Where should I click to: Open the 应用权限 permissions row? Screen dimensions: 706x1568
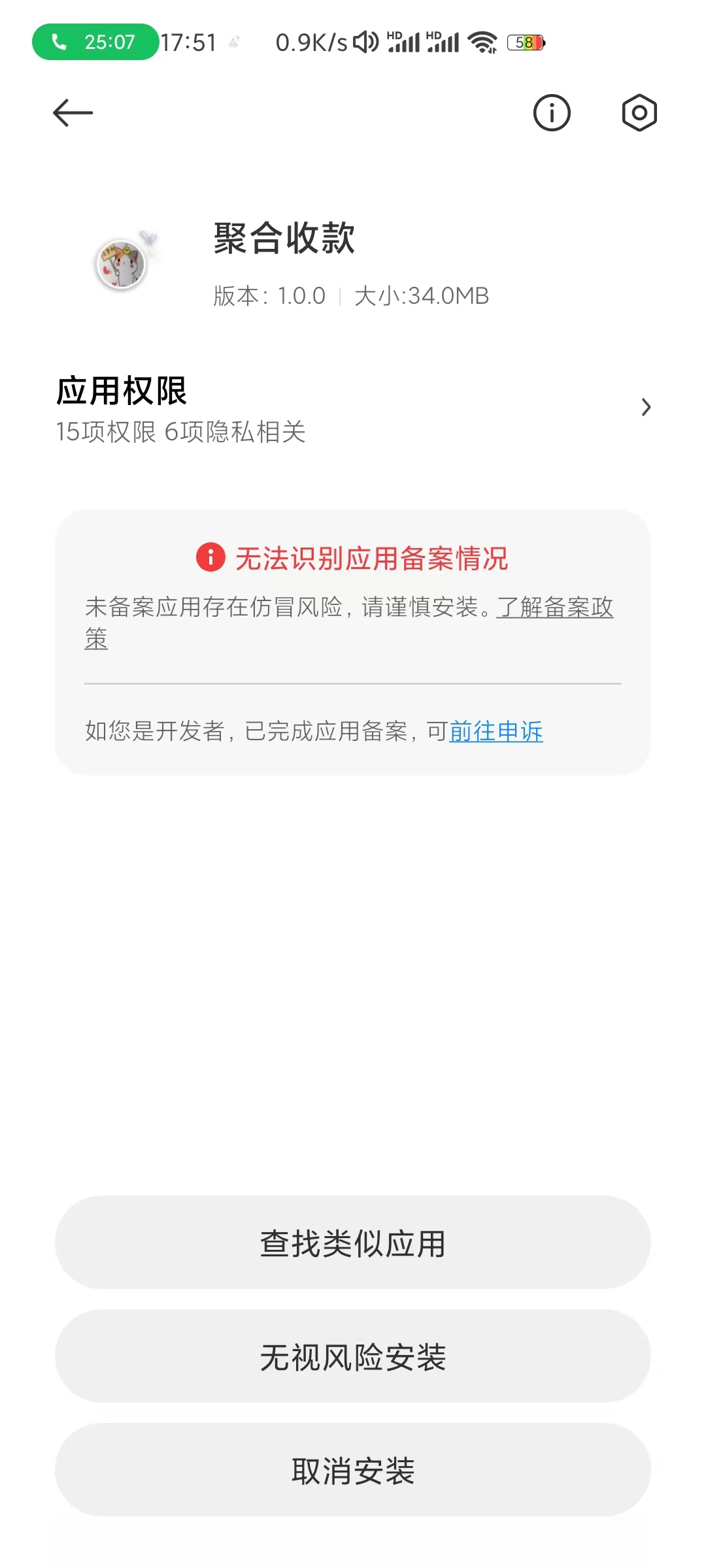coord(353,408)
